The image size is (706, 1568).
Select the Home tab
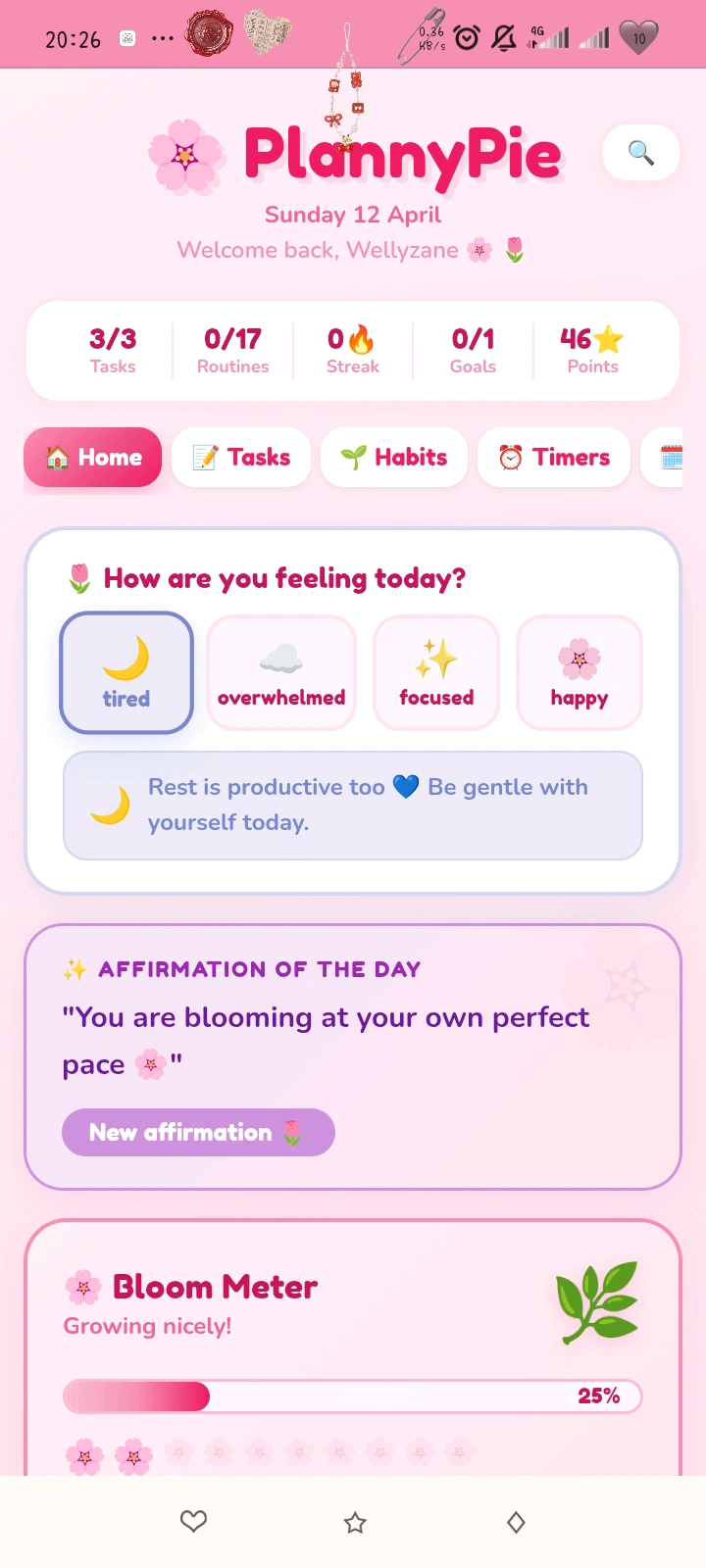pyautogui.click(x=93, y=458)
